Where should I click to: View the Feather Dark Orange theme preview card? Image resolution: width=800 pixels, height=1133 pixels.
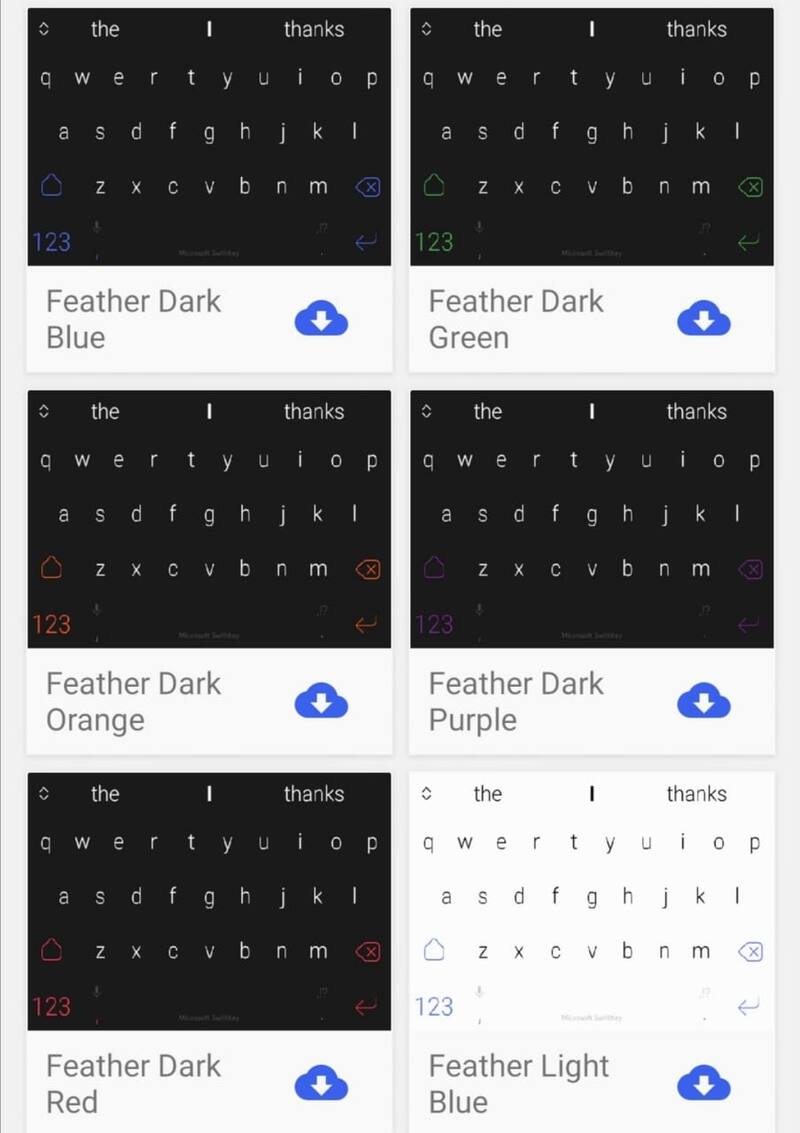209,520
